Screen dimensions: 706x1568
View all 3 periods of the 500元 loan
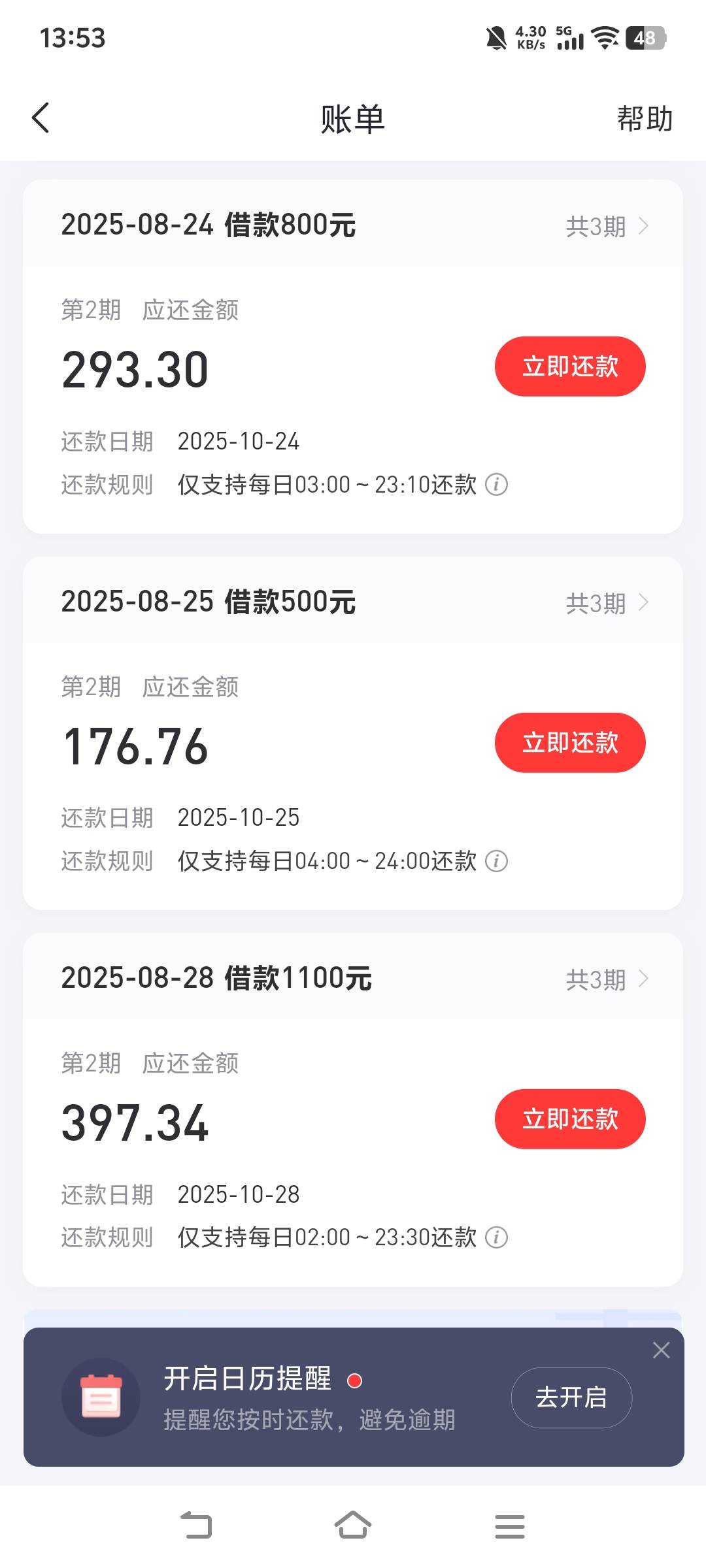coord(607,602)
